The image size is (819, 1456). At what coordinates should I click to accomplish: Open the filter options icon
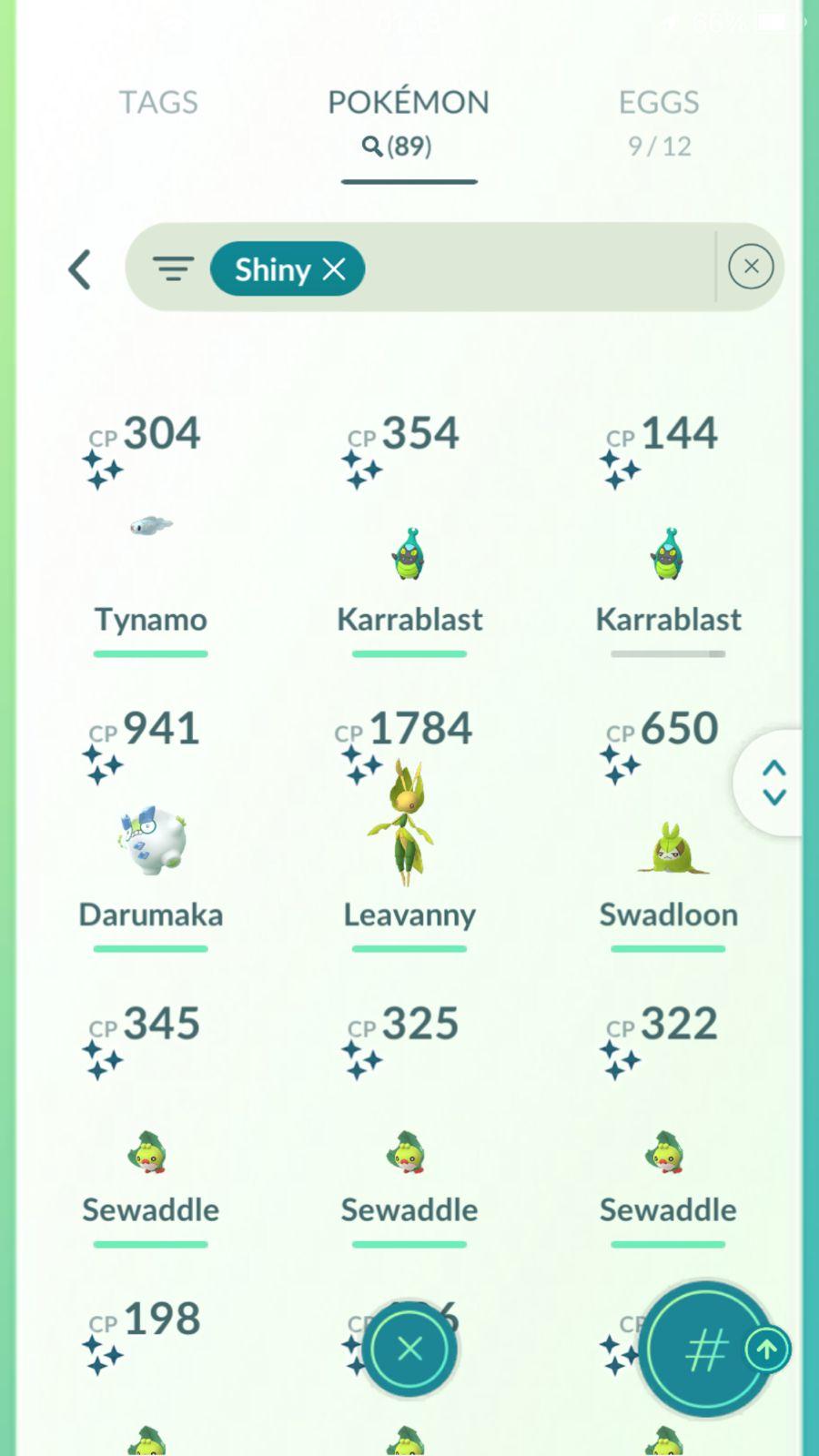tap(173, 268)
